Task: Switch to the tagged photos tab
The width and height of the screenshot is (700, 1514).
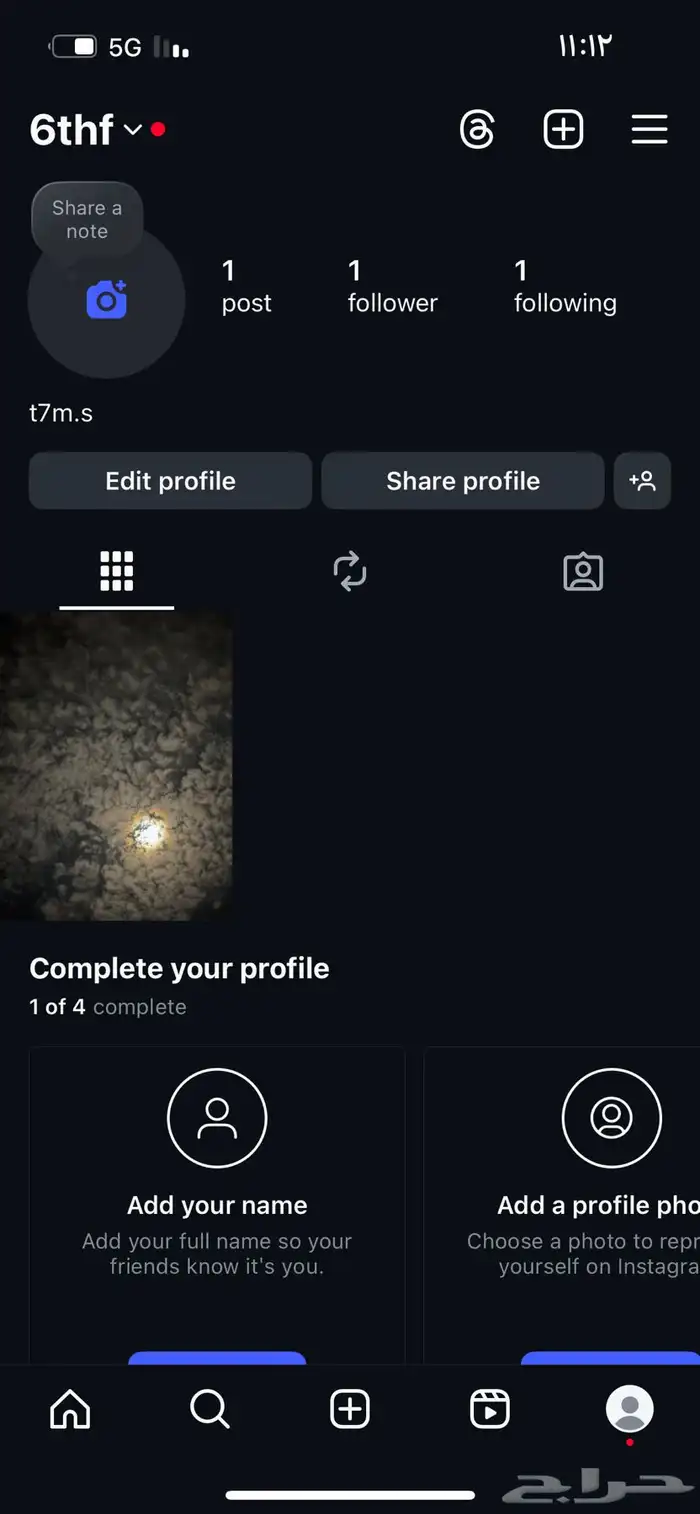Action: click(583, 571)
